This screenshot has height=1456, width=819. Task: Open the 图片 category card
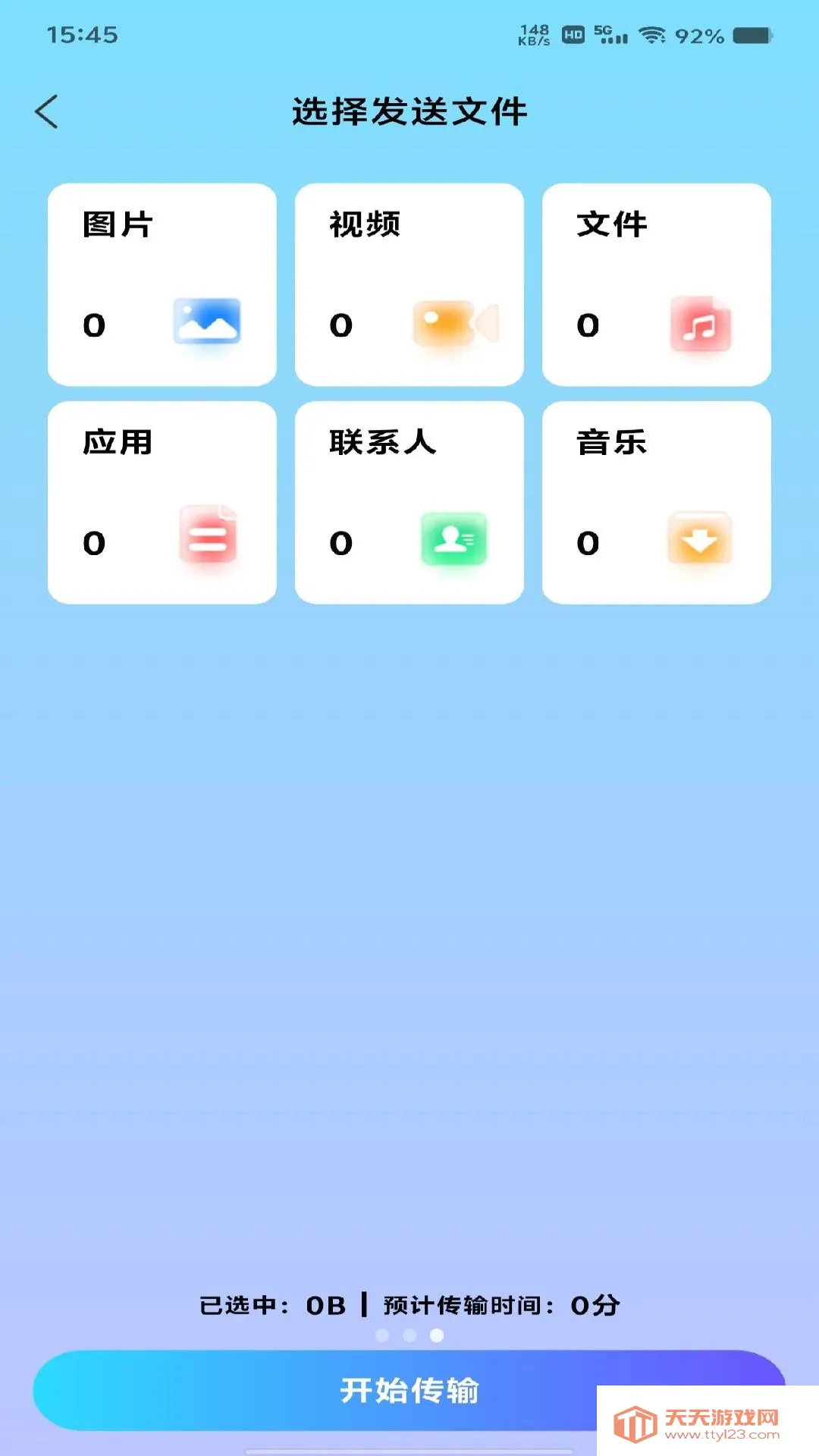[x=162, y=284]
